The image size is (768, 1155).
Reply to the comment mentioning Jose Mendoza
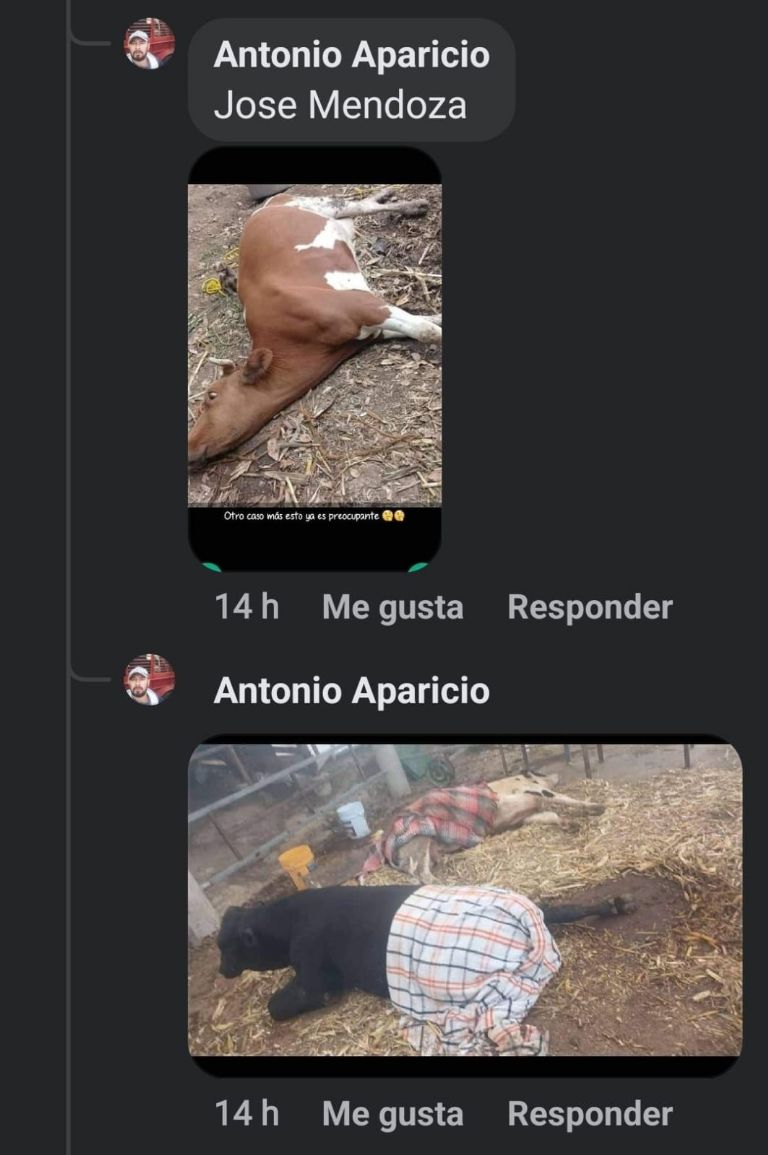589,607
